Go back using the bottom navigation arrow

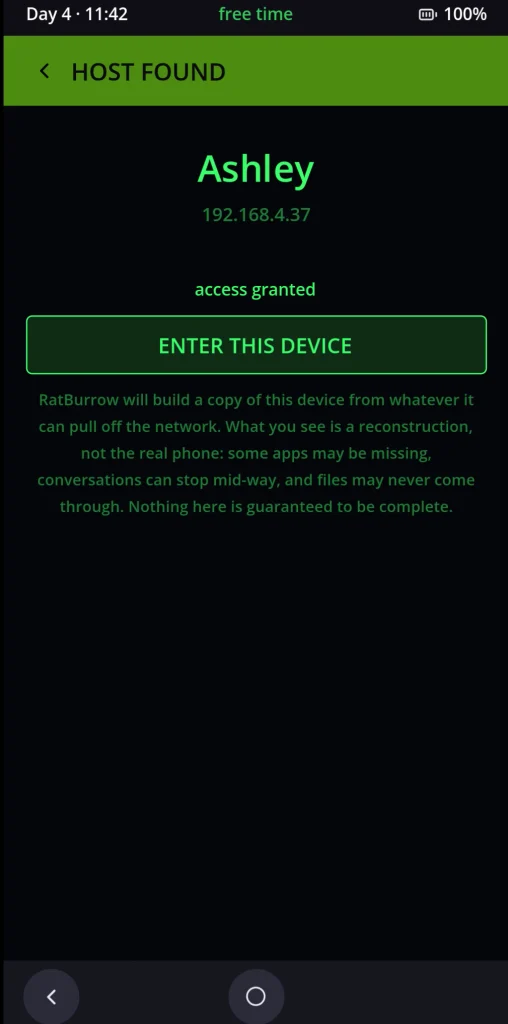point(52,997)
